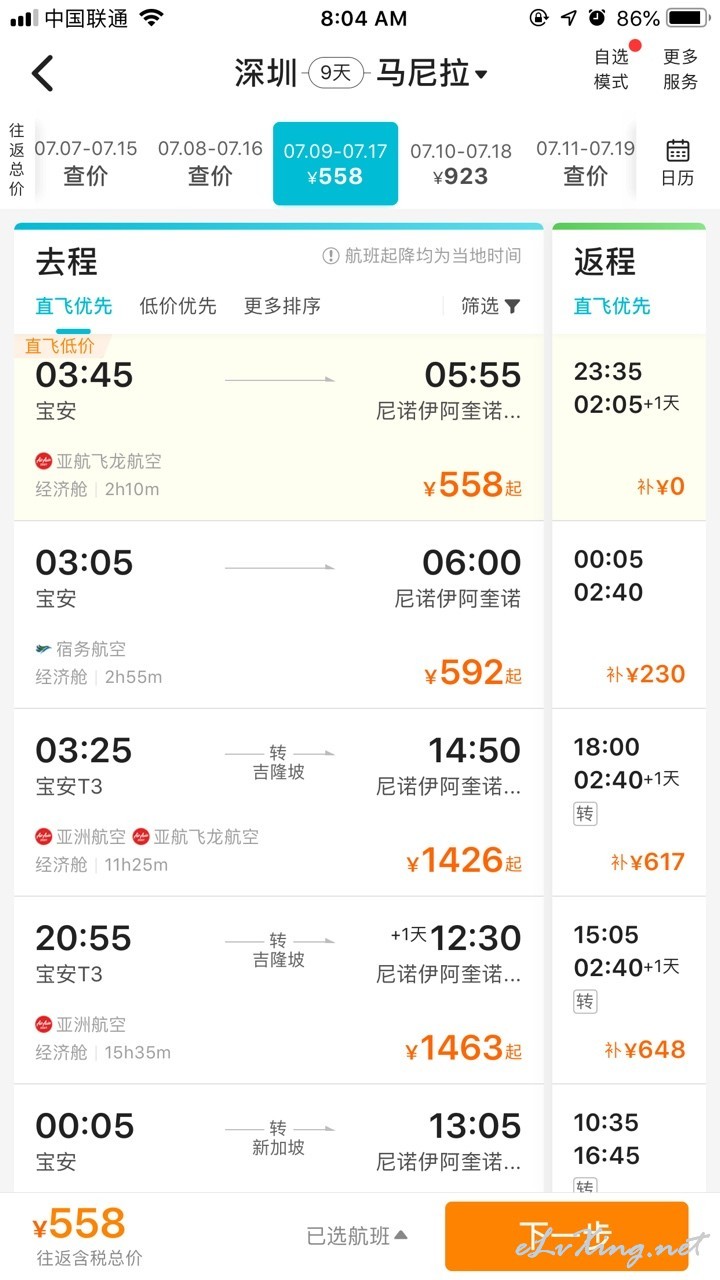
Task: Select dates 07.10-07.18 priced ¥923
Action: coord(461,163)
